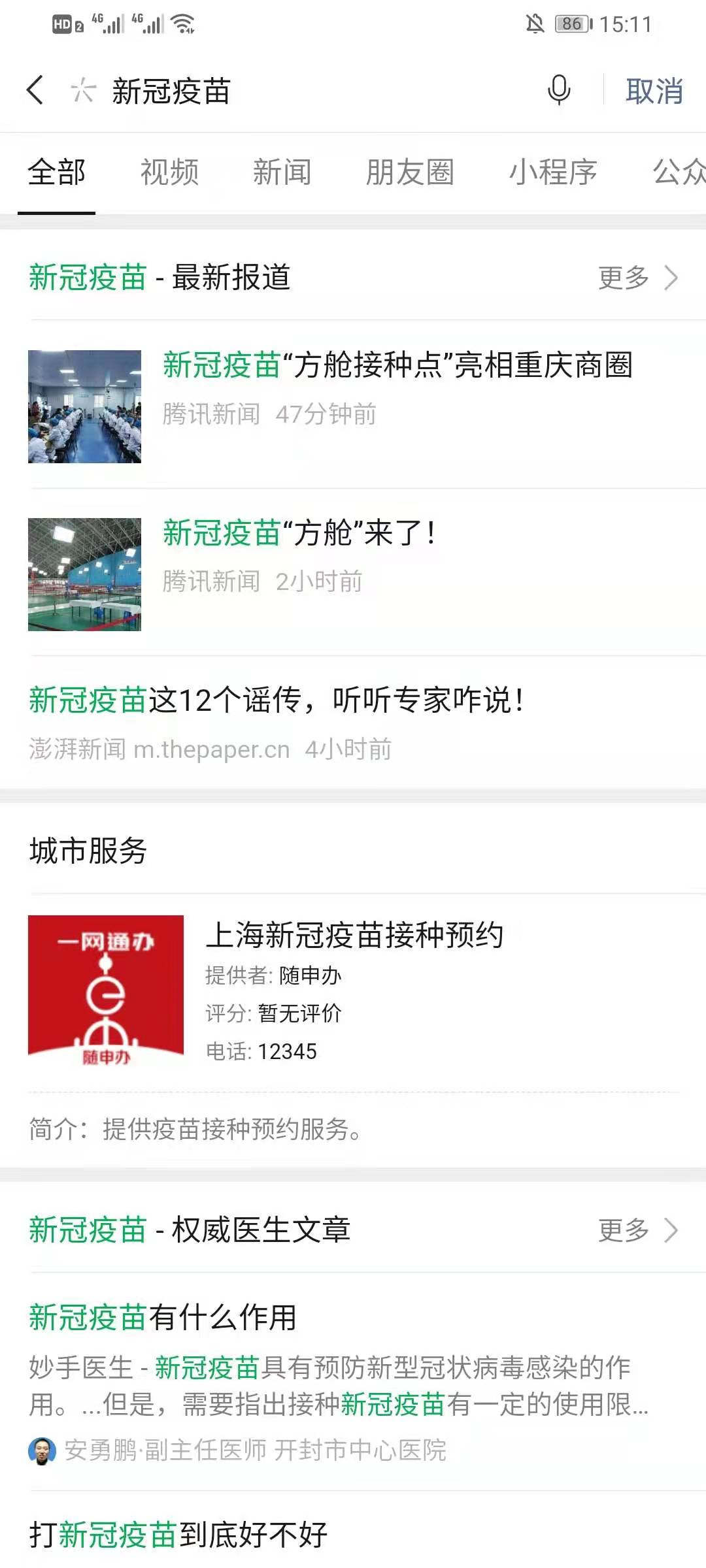Screen dimensions: 706x1568
Task: Tap 取消 to cancel the search
Action: [654, 91]
